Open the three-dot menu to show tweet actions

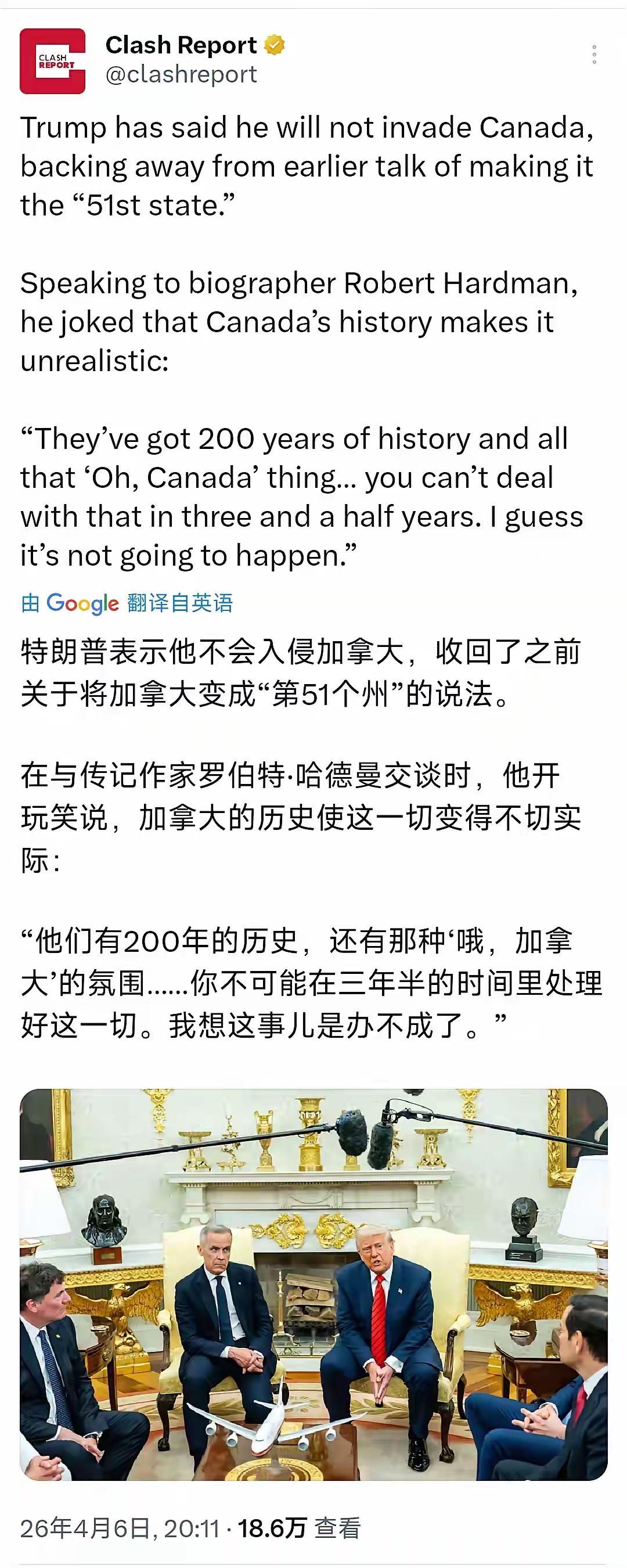pos(593,55)
